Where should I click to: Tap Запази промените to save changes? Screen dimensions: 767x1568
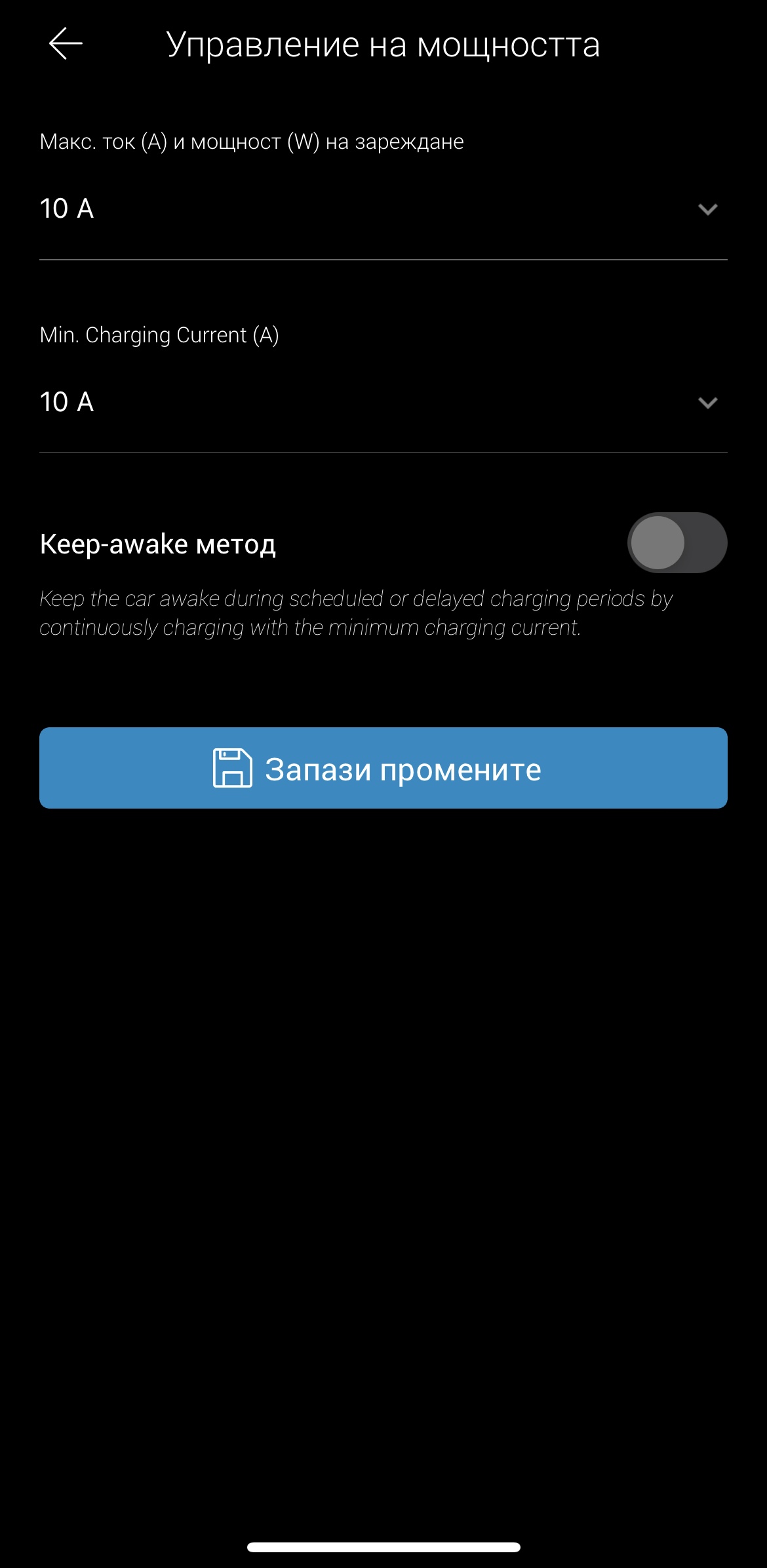(x=383, y=768)
